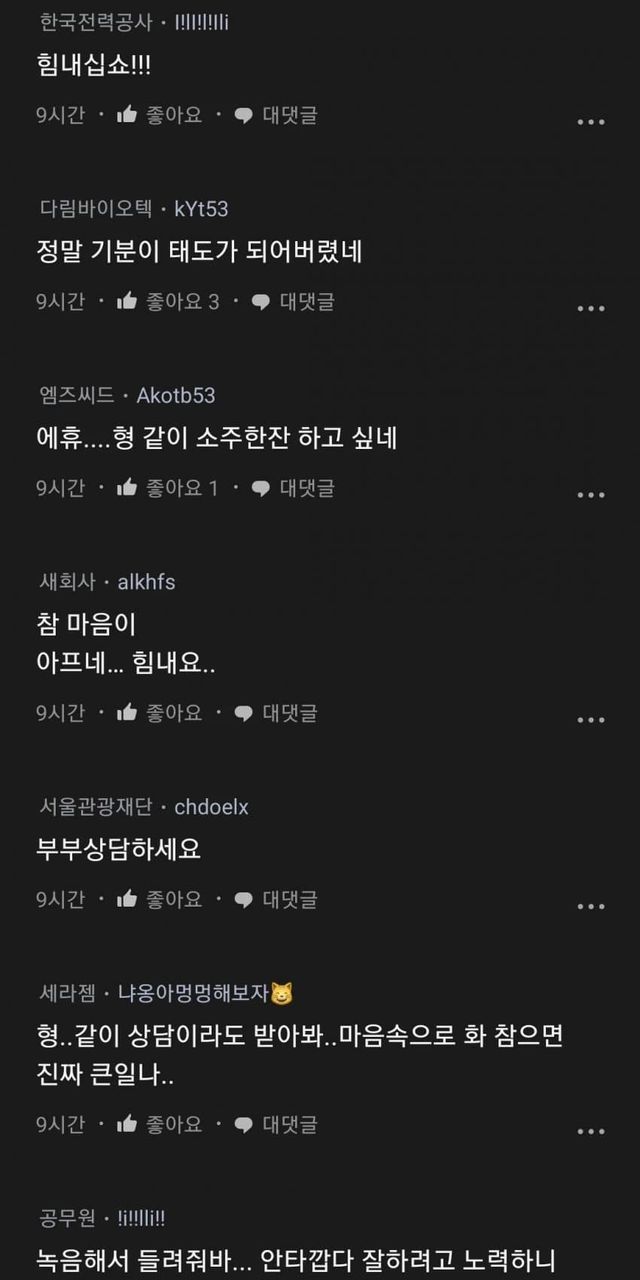640x1280 pixels.
Task: Like the comment by alkhfs
Action: pos(160,713)
